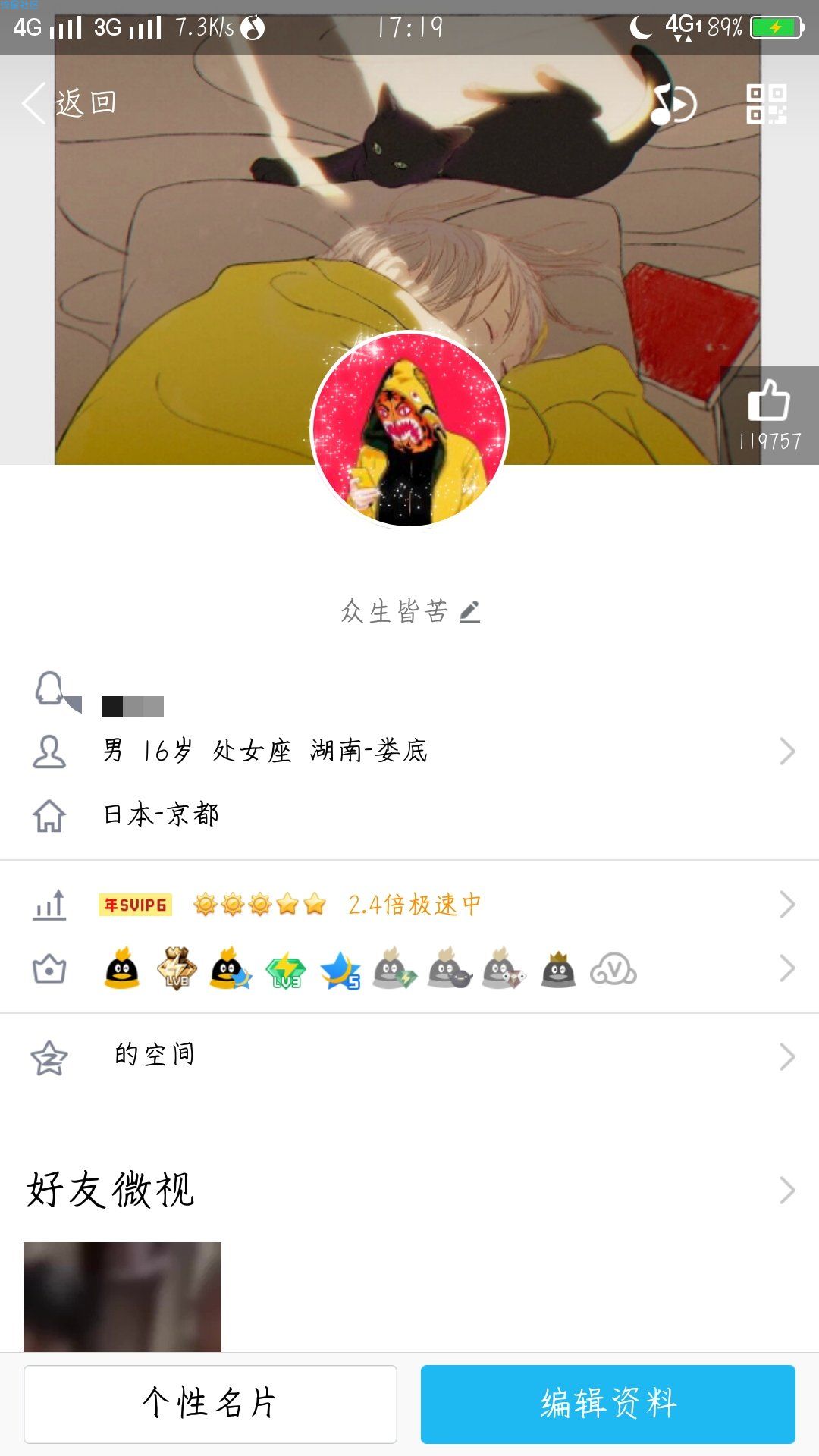
Task: Tap the 编辑资料 button
Action: [608, 1404]
